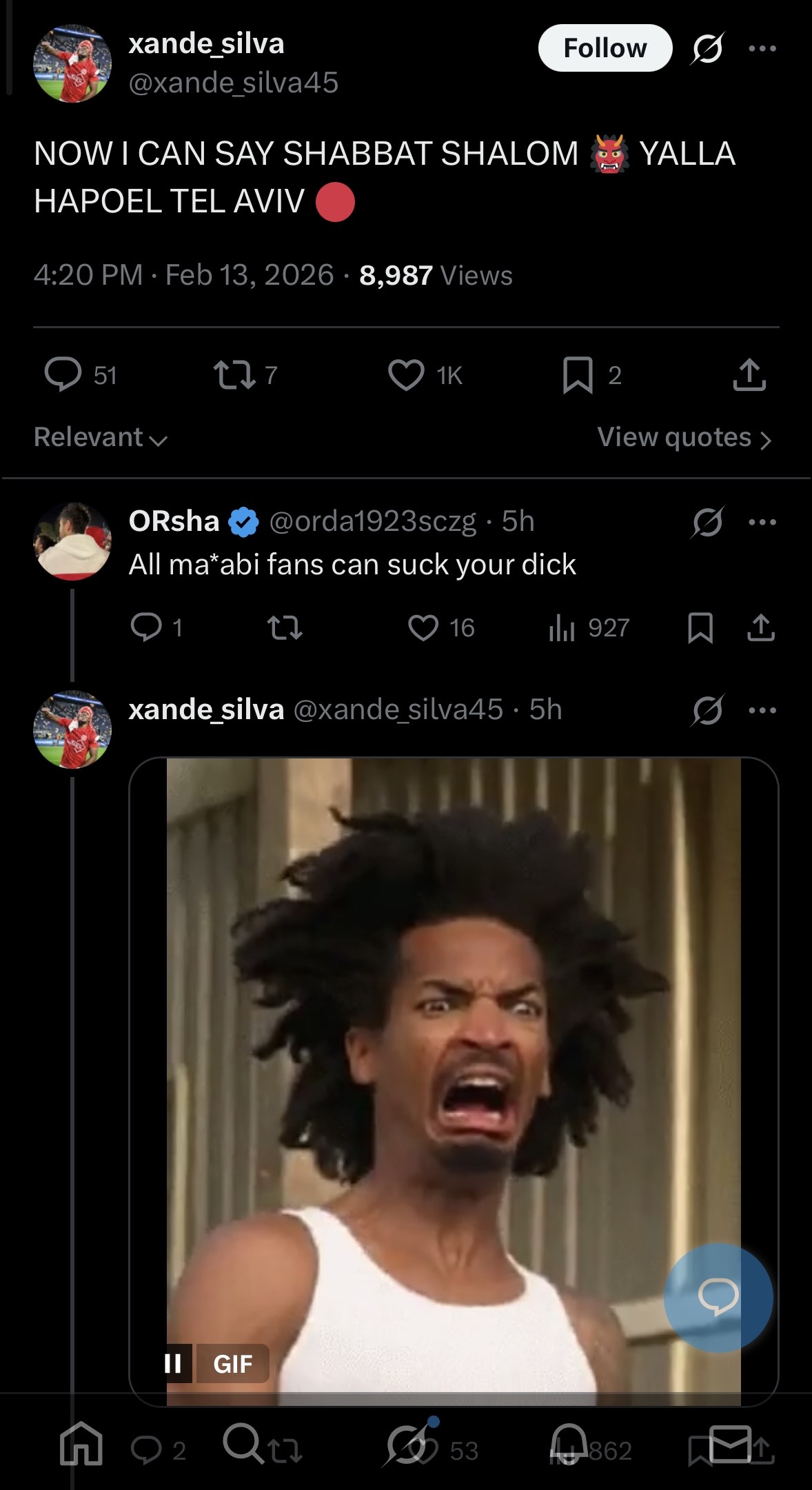Share the main post

coord(749,375)
